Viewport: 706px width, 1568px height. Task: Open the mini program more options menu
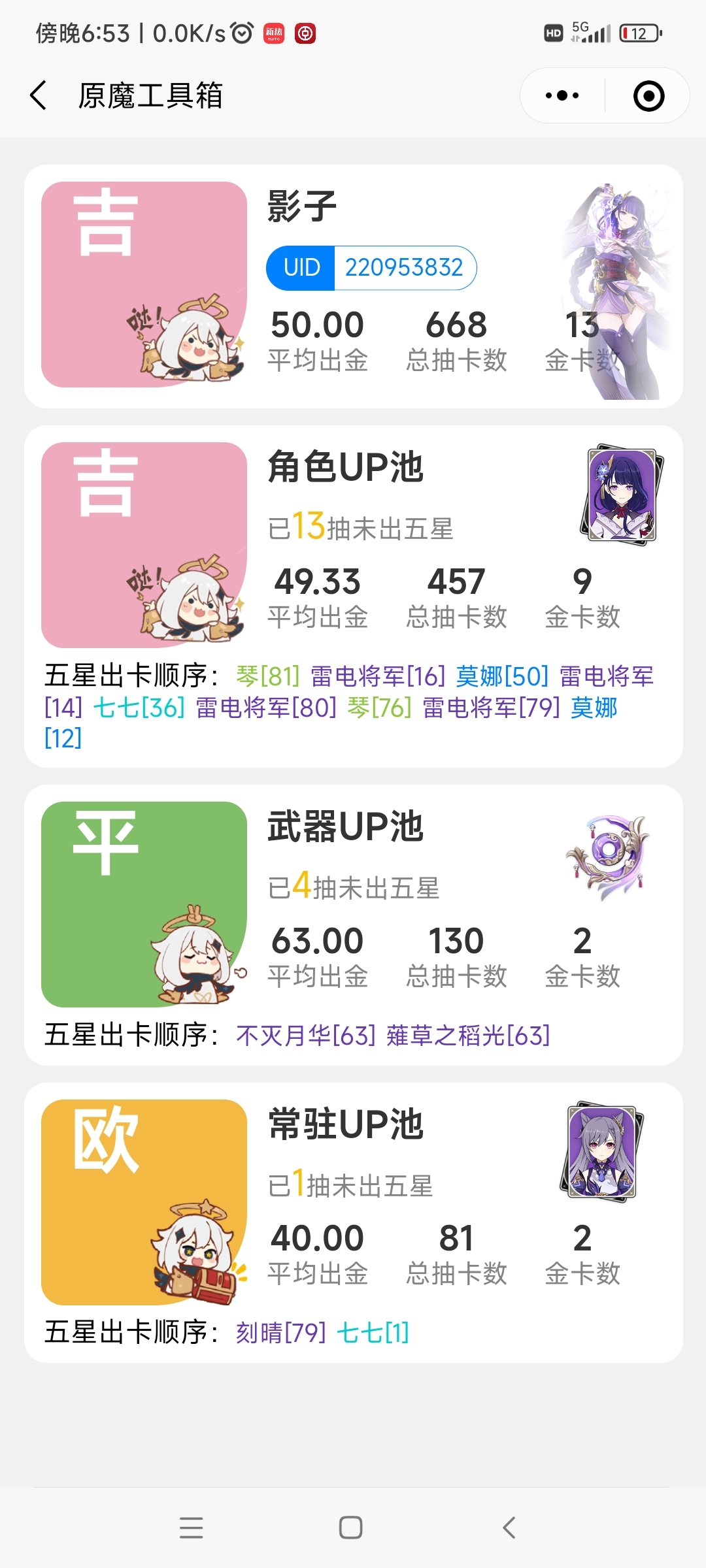click(x=562, y=95)
